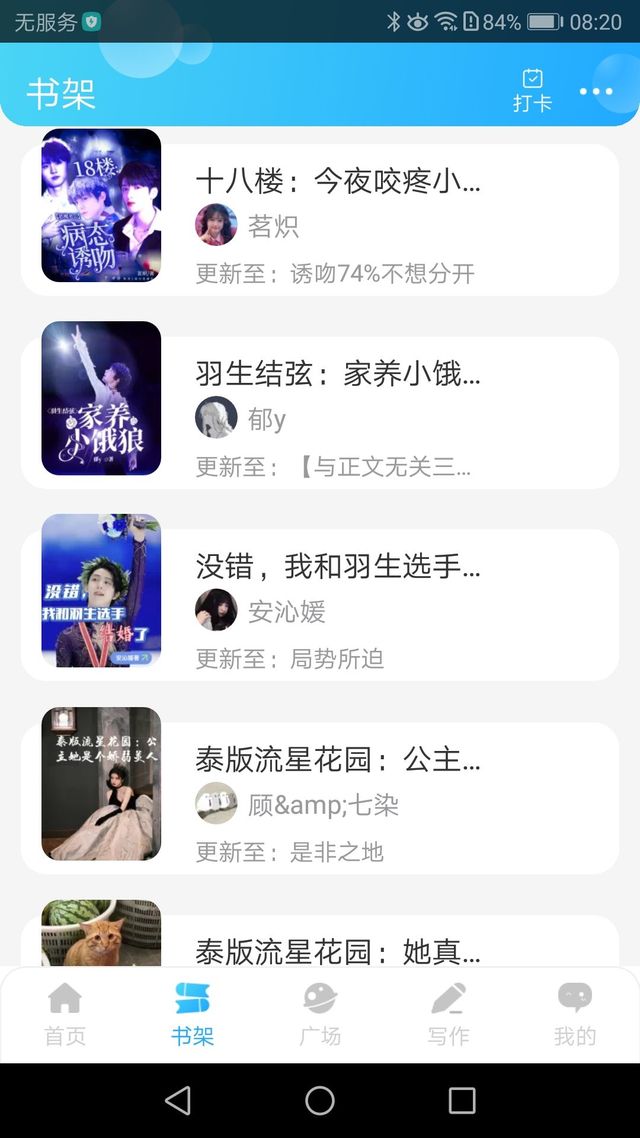Viewport: 640px width, 1138px height.
Task: Open the book 十八楼：今夜咬疼小...
Action: click(319, 219)
